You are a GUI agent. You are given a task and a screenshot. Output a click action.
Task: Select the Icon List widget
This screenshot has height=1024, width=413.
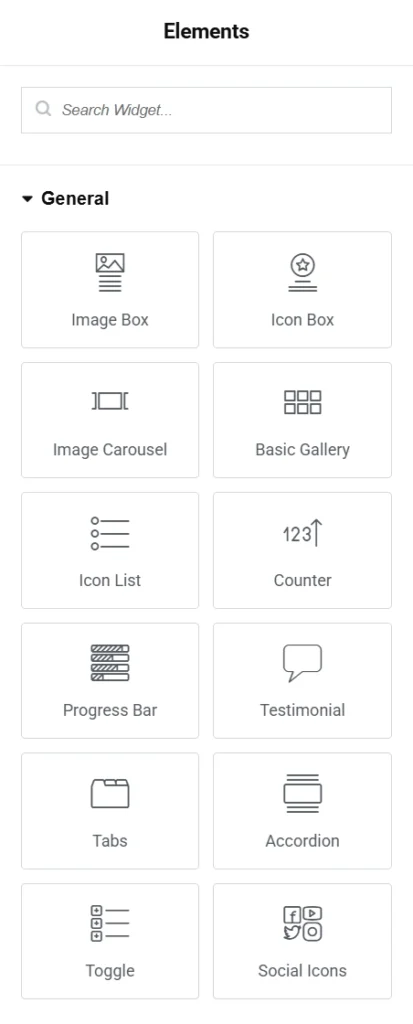pos(110,551)
